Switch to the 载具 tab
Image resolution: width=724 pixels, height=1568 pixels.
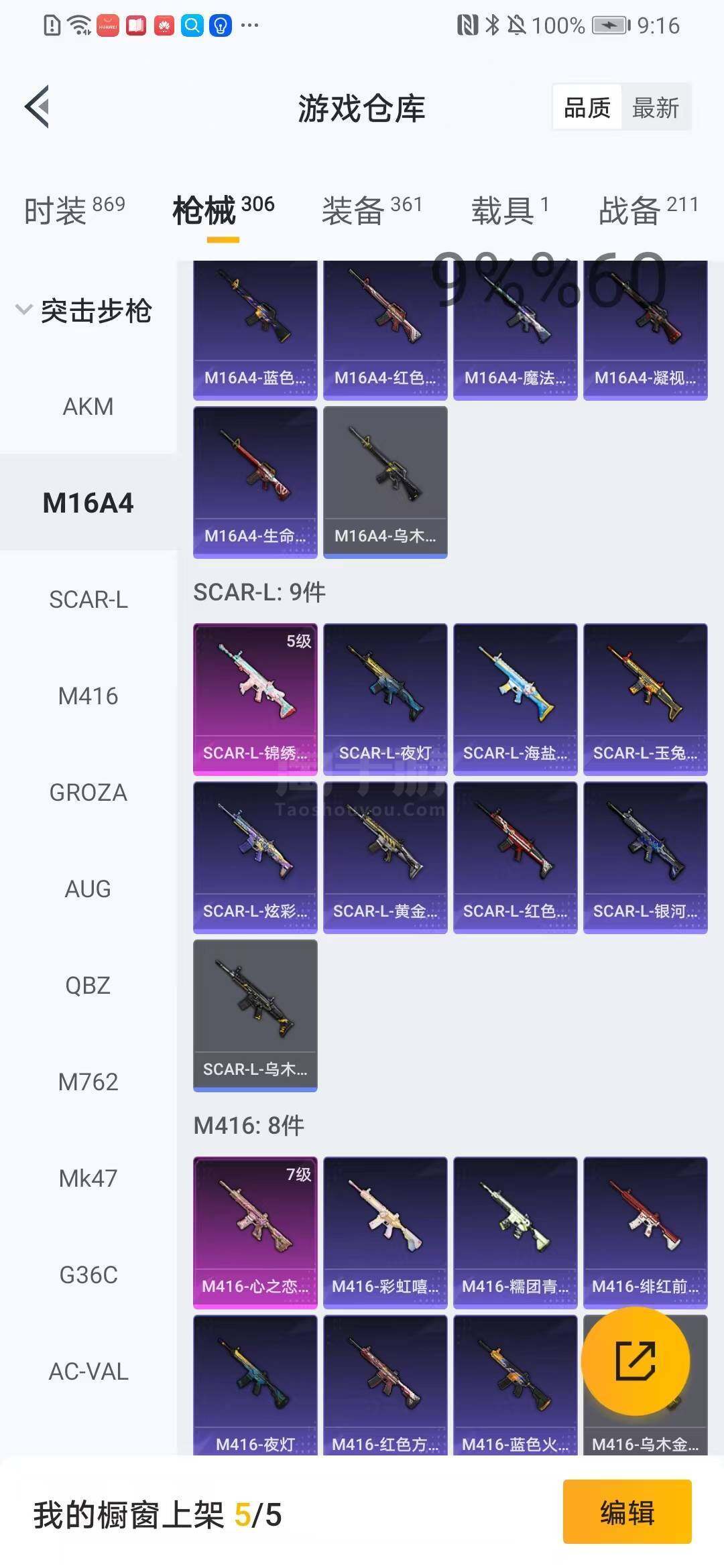point(509,210)
